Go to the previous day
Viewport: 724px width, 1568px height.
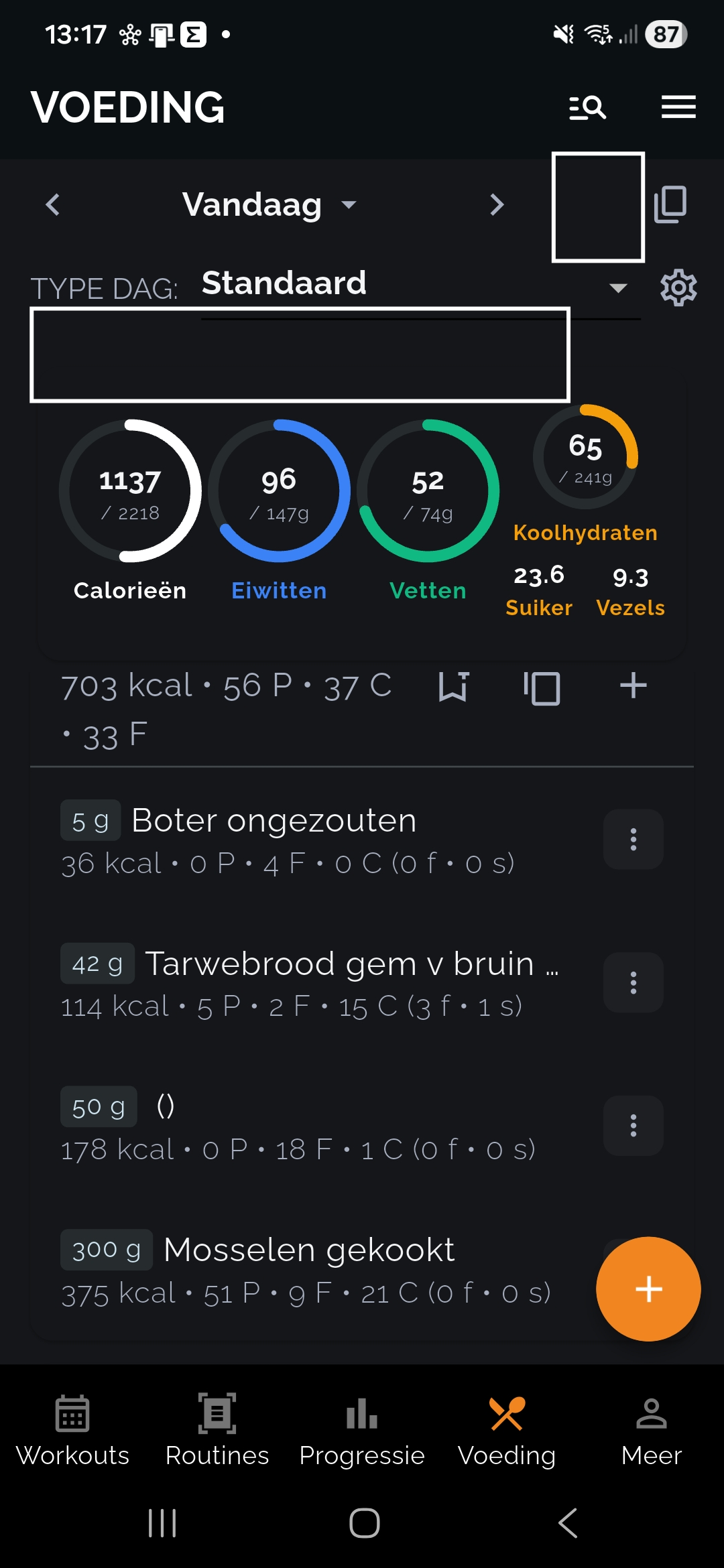tap(53, 204)
